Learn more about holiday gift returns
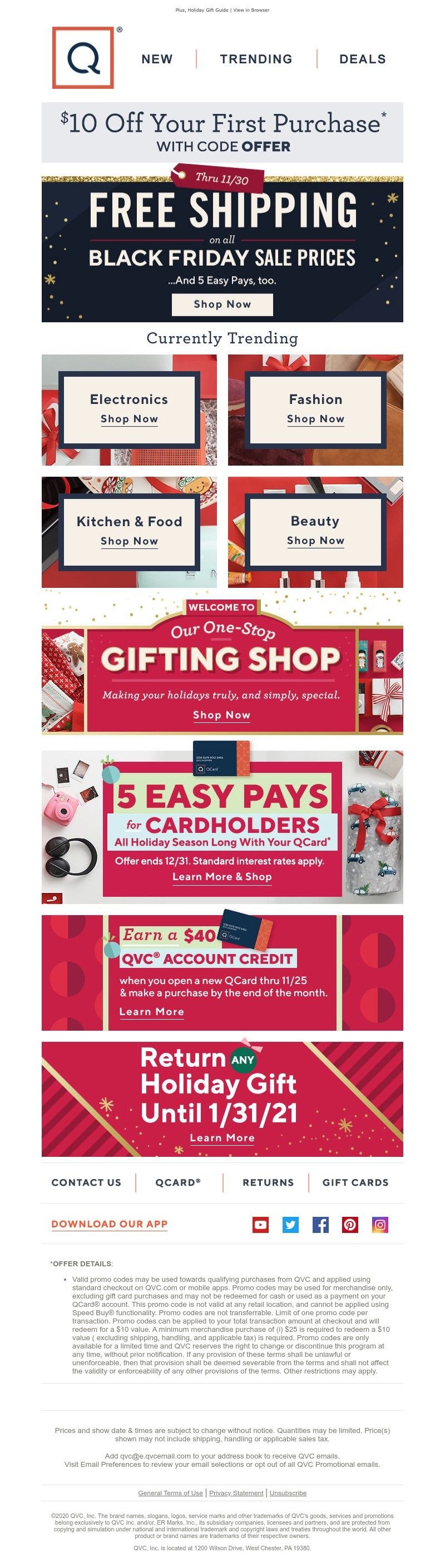The image size is (445, 1568). coord(222,1137)
